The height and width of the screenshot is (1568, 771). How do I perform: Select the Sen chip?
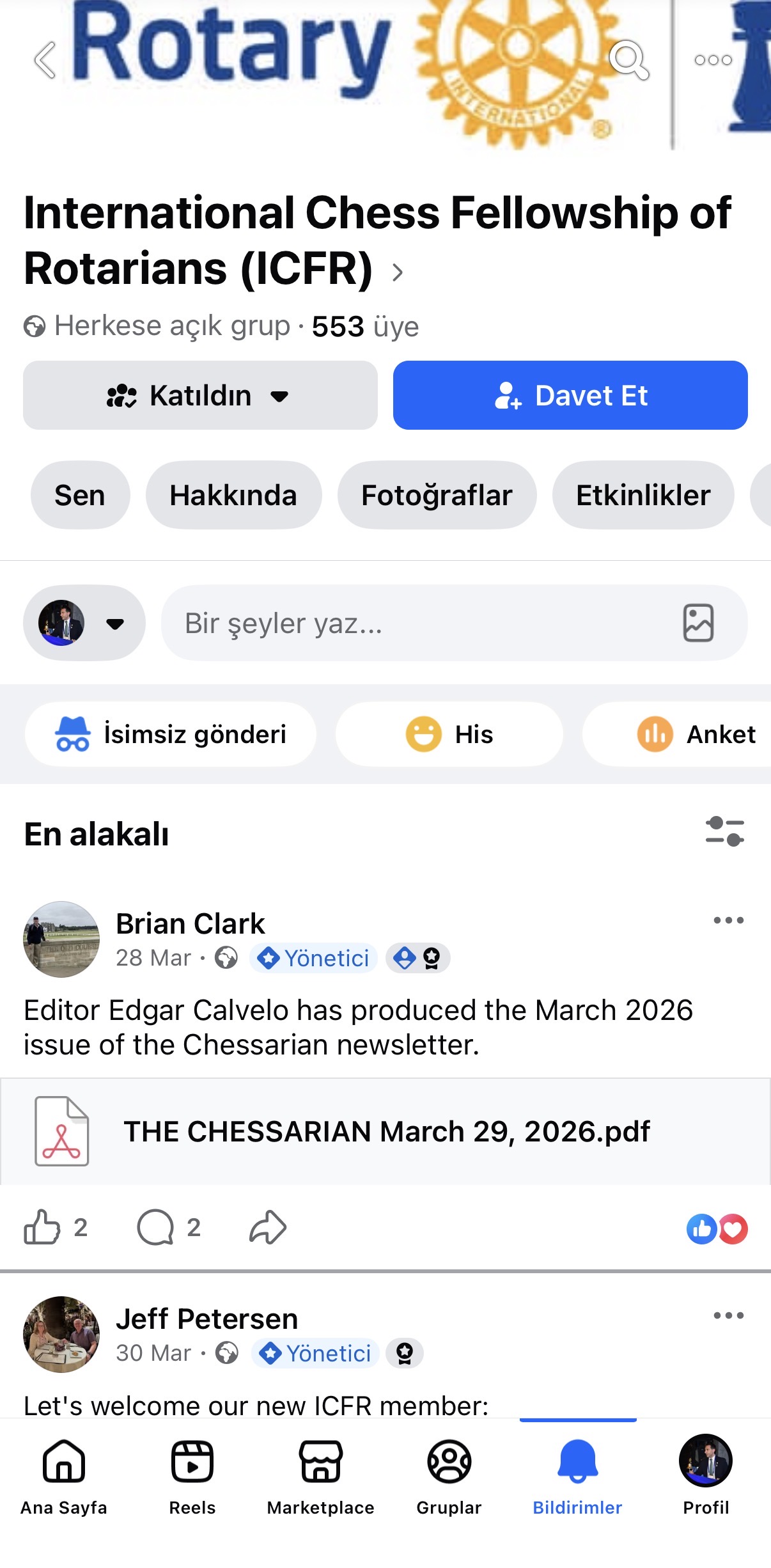[80, 496]
